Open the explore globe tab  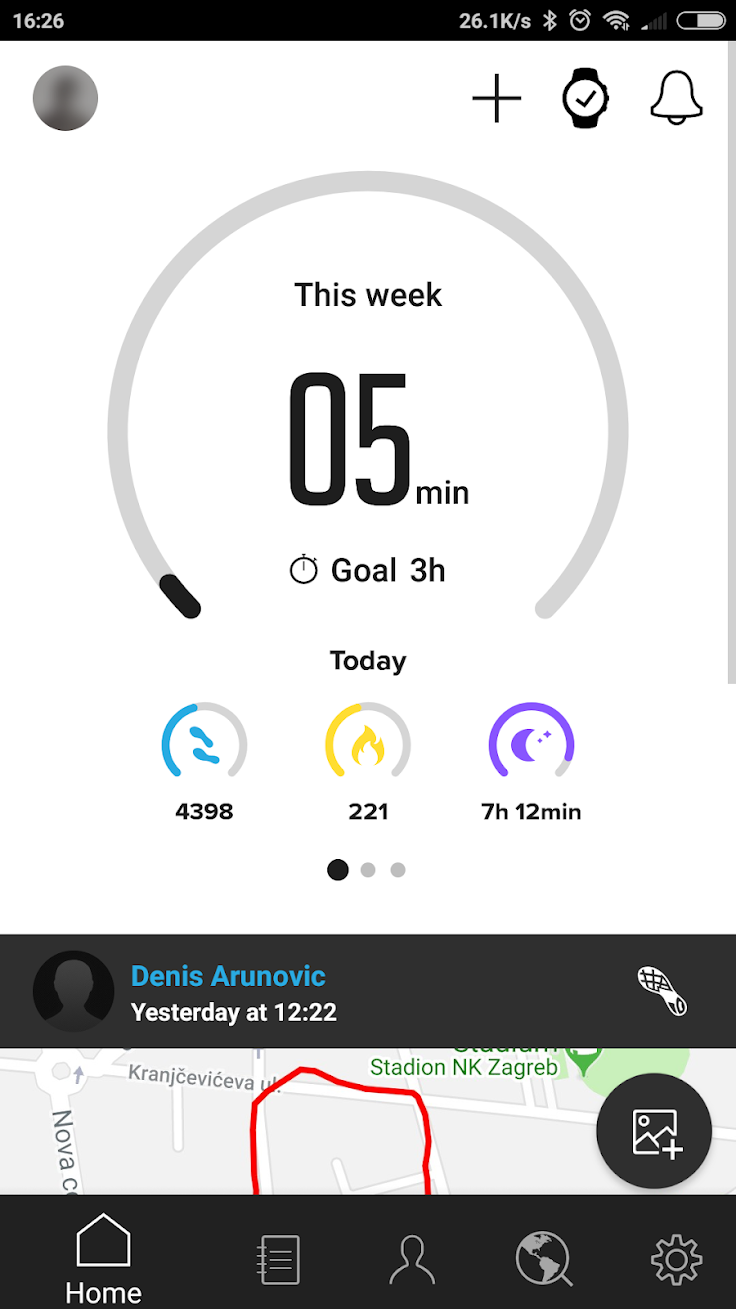[543, 1258]
